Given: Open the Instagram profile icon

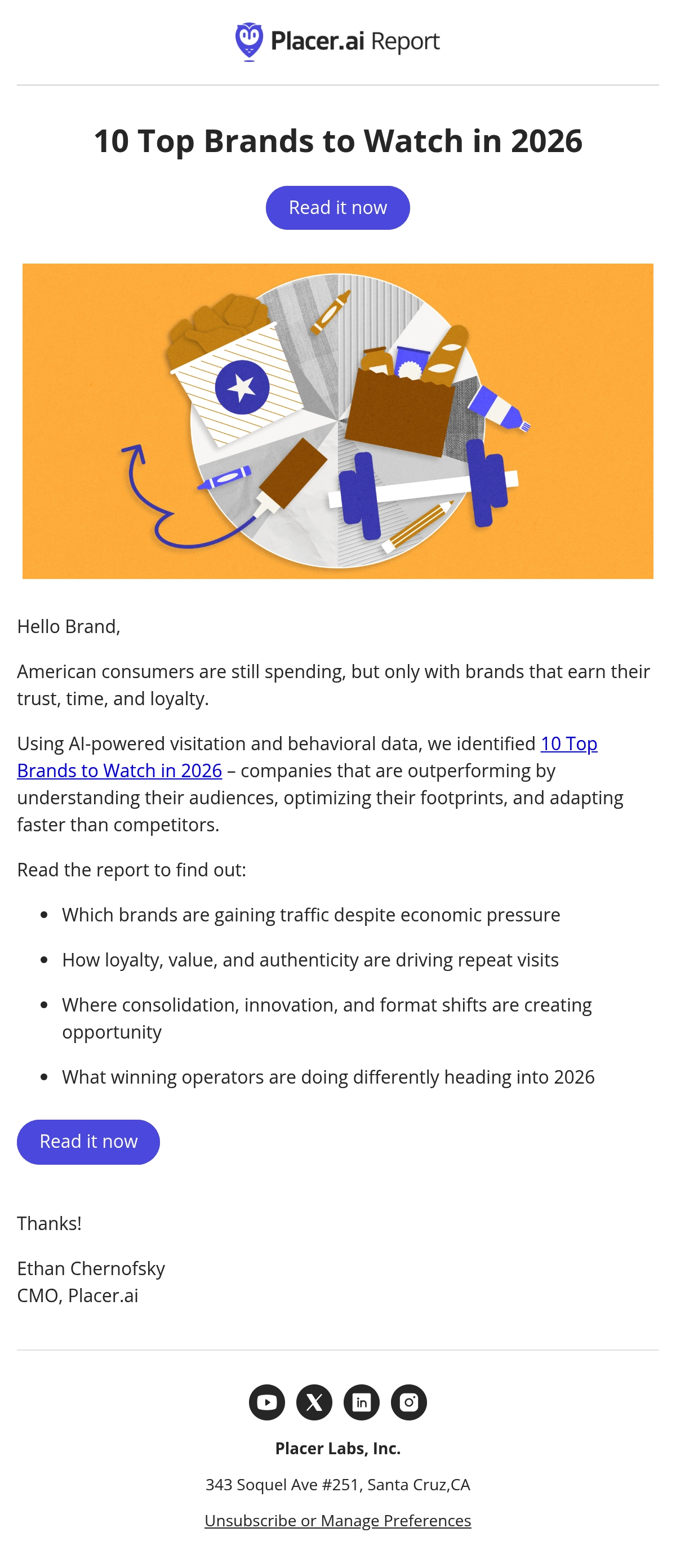Looking at the screenshot, I should (x=408, y=1402).
